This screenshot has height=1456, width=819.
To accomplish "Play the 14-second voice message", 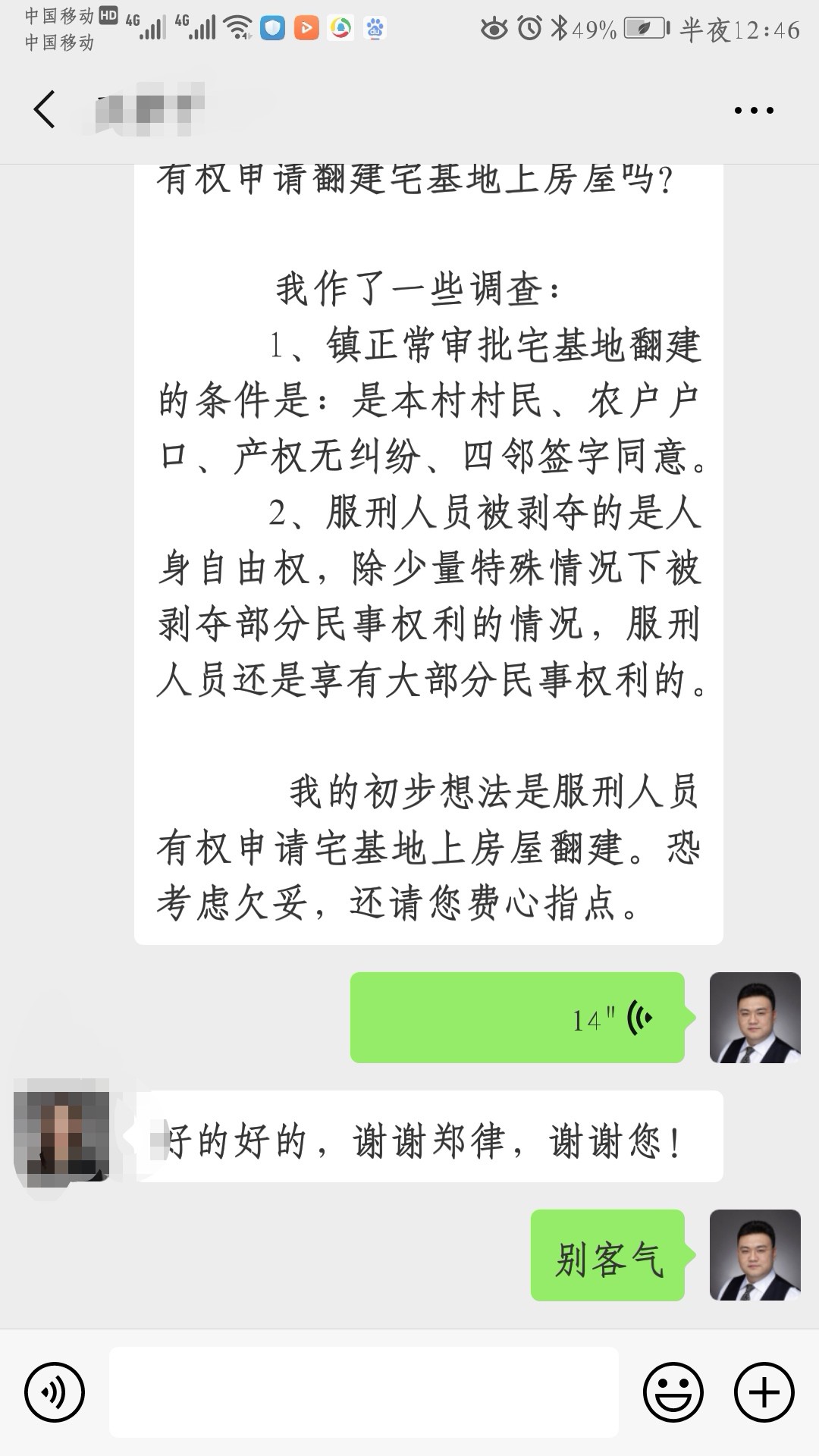I will pyautogui.click(x=517, y=1018).
